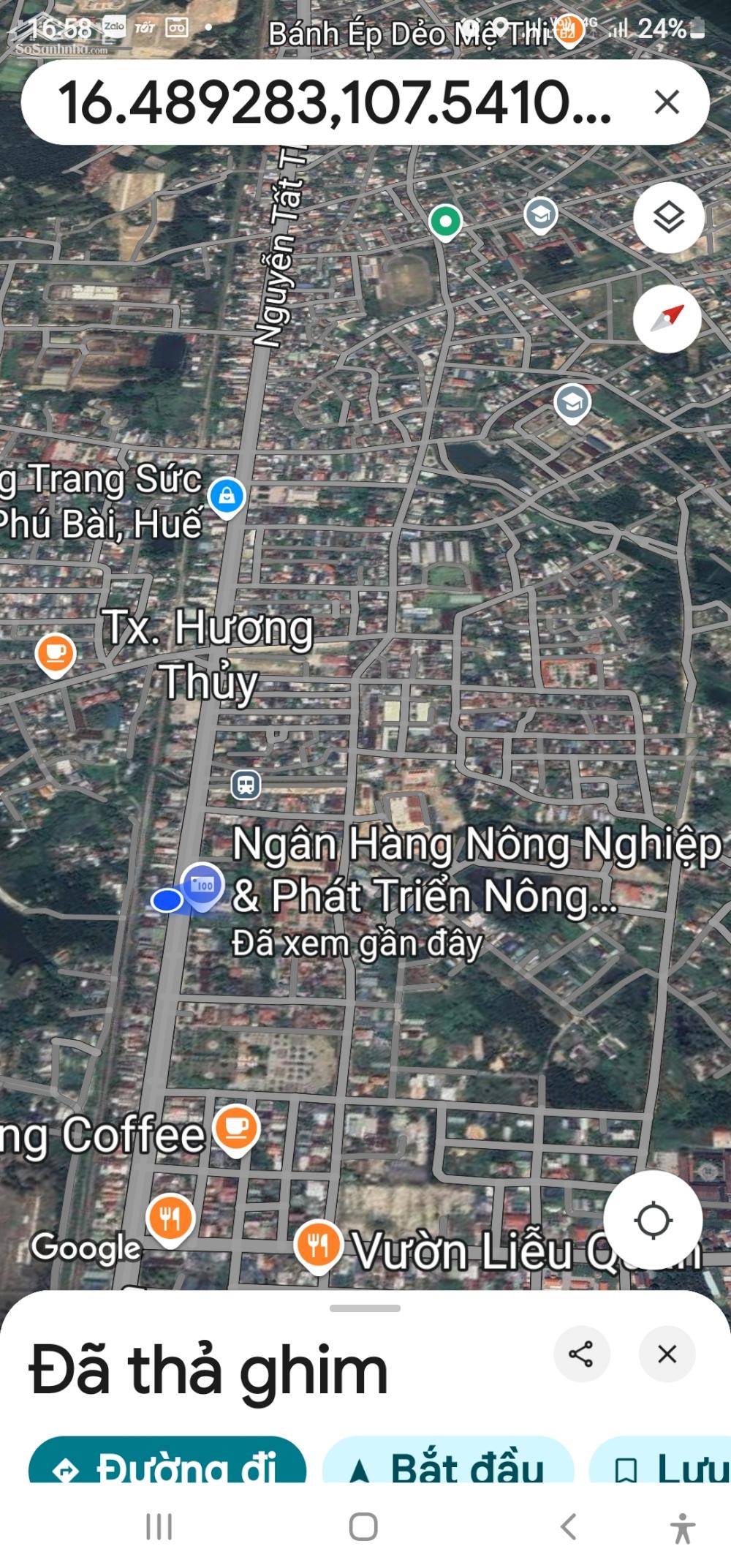Get directions with Đường đi button
The height and width of the screenshot is (1568, 731).
(167, 1461)
